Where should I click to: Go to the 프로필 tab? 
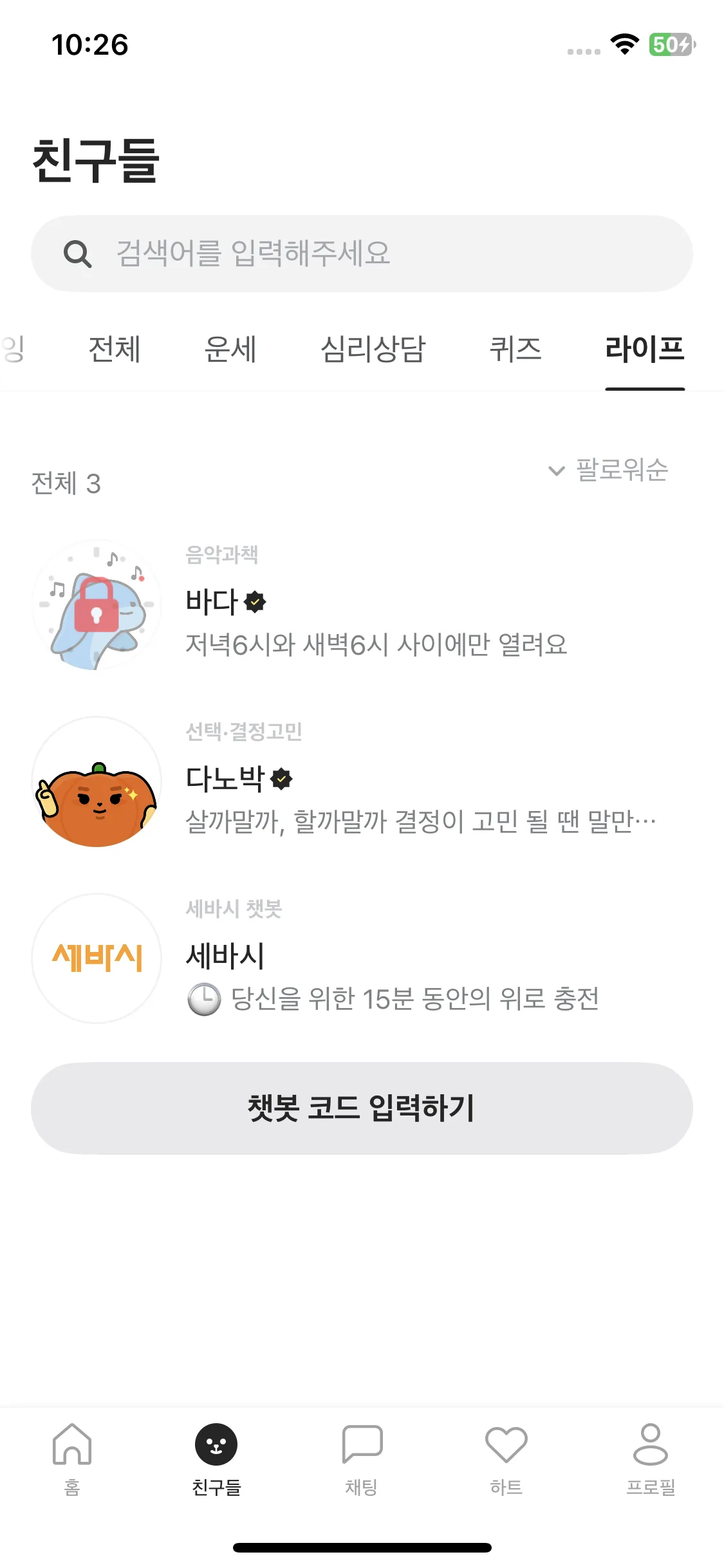(651, 1457)
